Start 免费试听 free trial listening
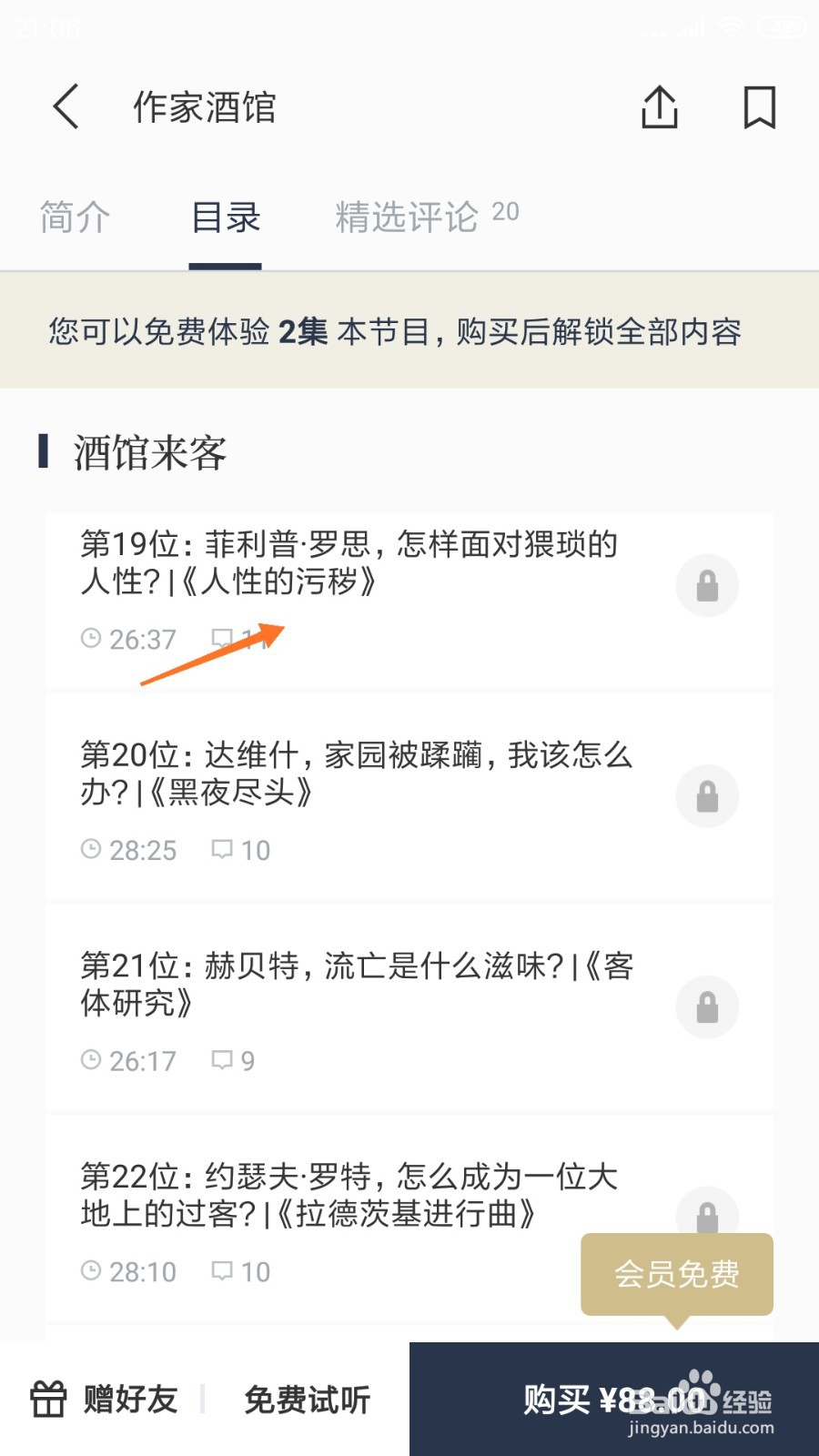819x1456 pixels. pyautogui.click(x=307, y=1400)
